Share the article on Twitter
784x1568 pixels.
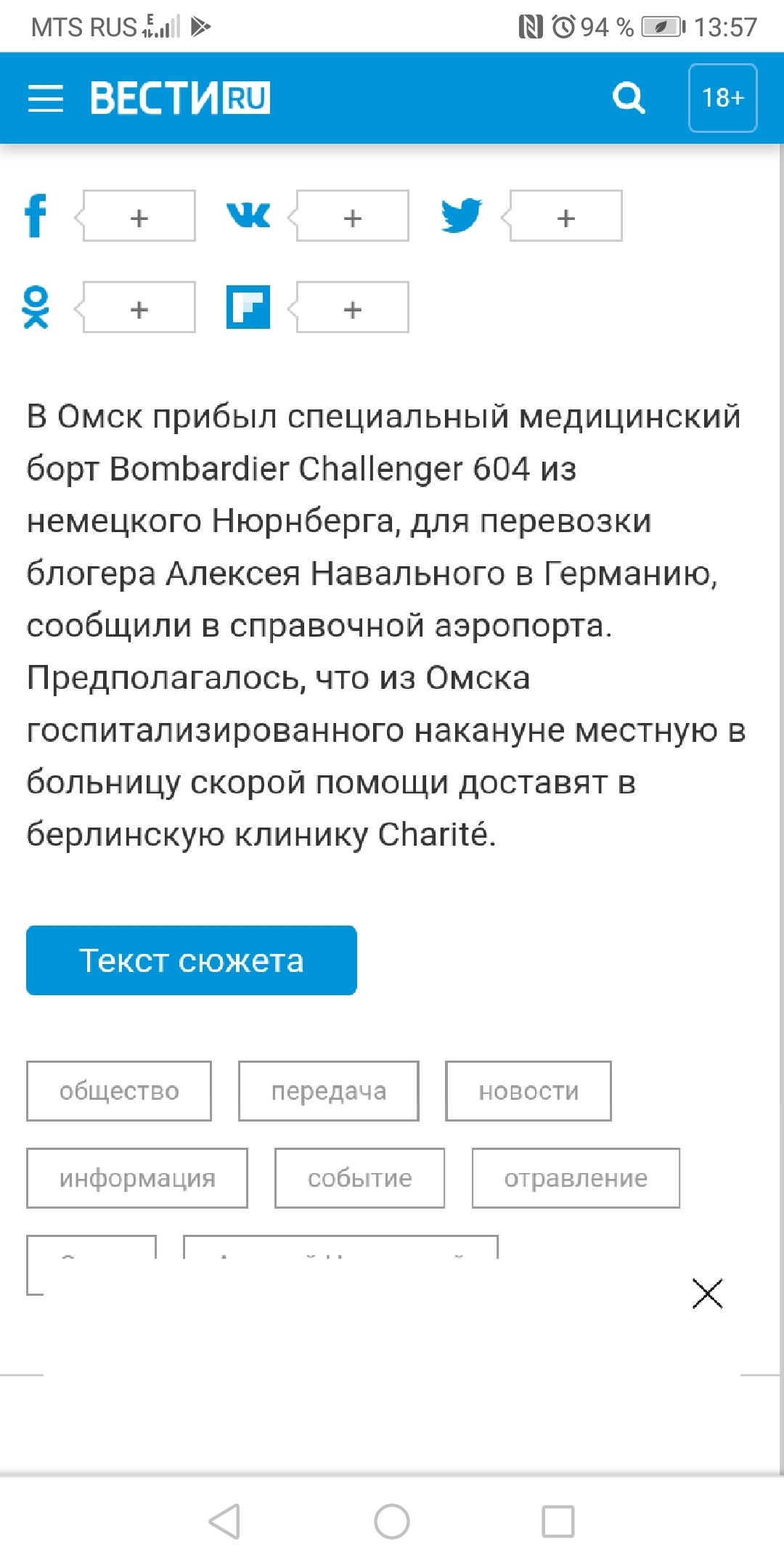point(461,216)
